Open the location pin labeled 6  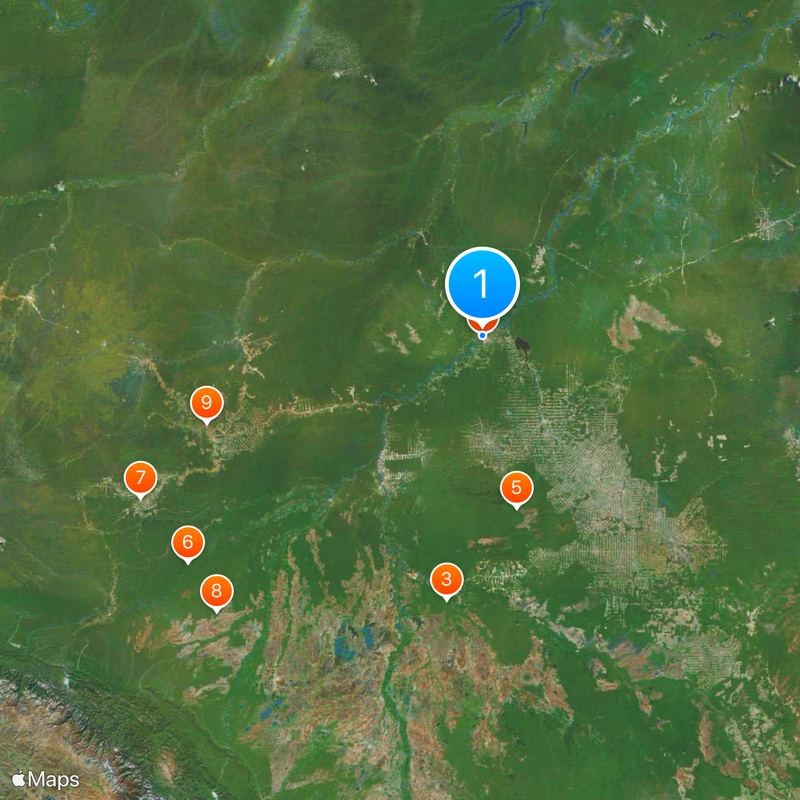187,543
